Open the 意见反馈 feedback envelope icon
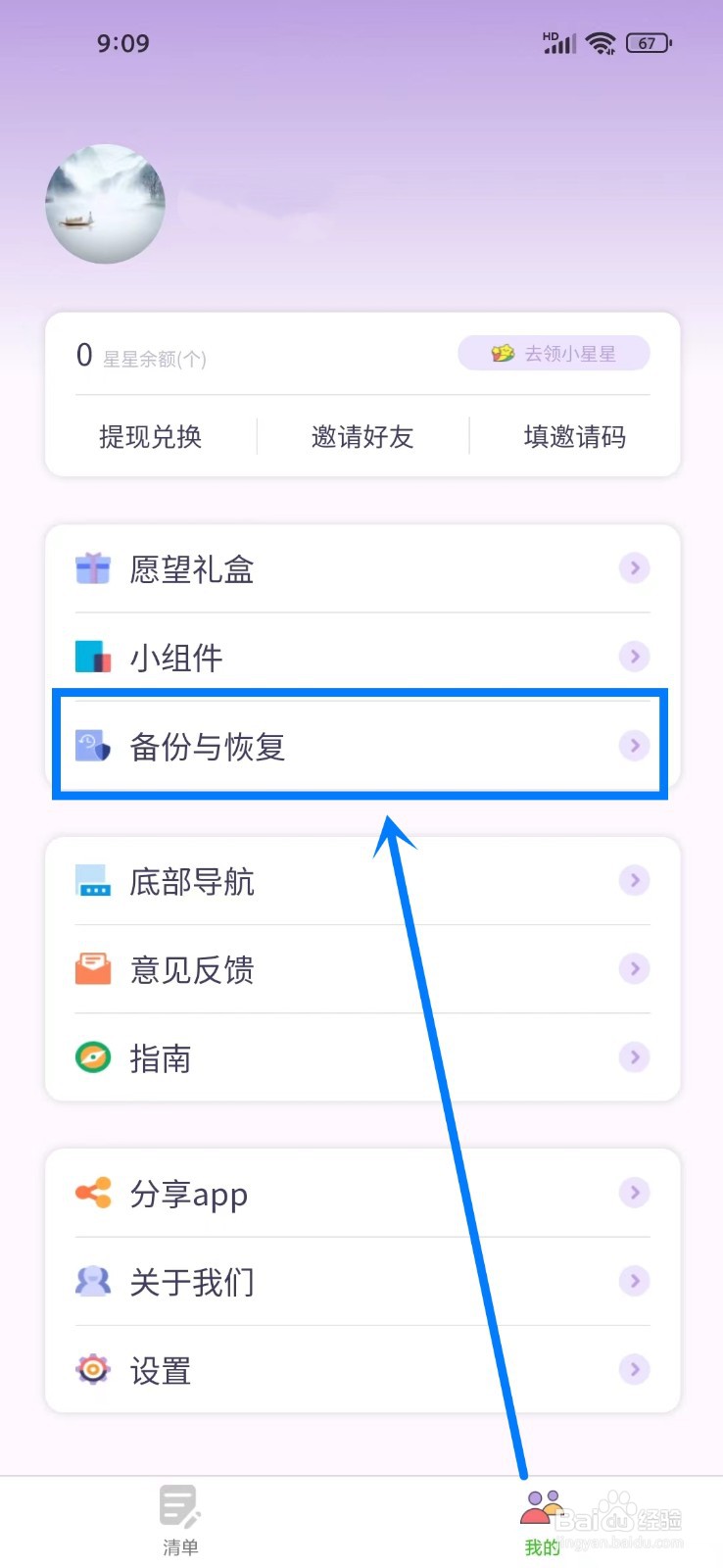 93,968
